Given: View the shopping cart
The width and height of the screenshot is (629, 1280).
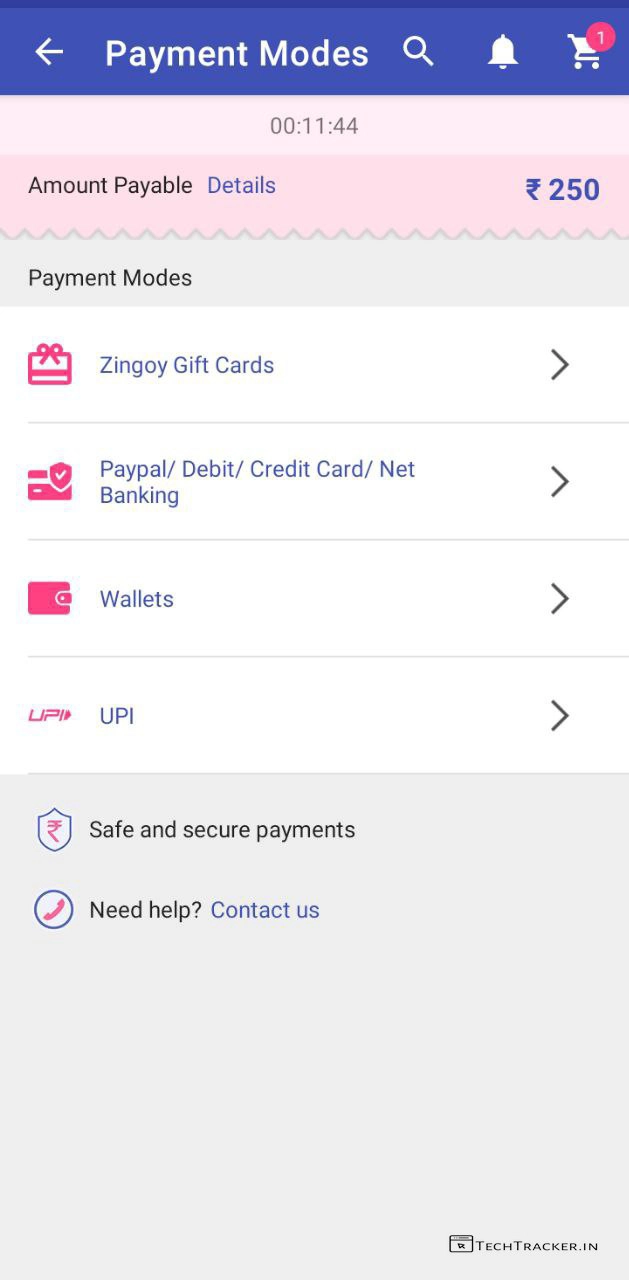Looking at the screenshot, I should [x=585, y=52].
